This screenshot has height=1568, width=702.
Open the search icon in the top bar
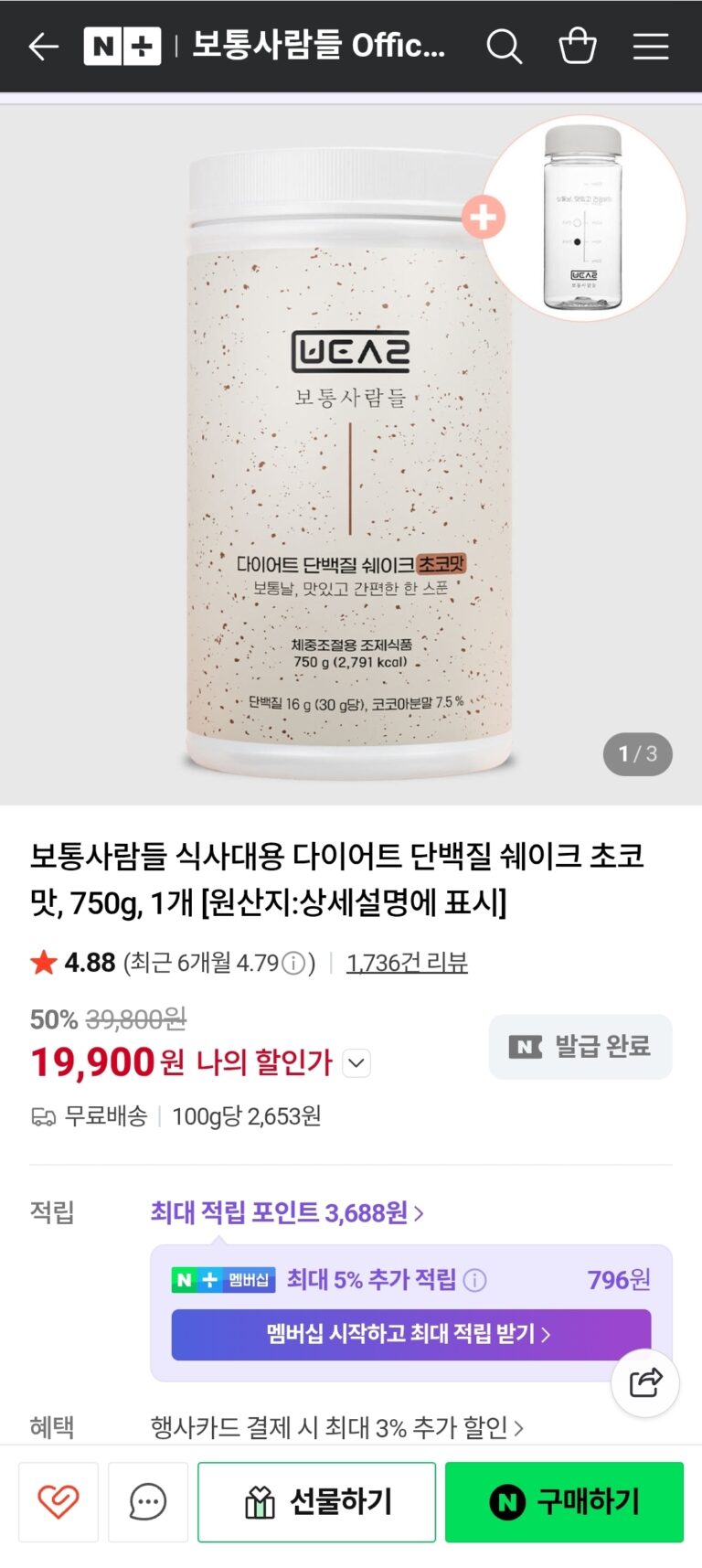pos(504,46)
